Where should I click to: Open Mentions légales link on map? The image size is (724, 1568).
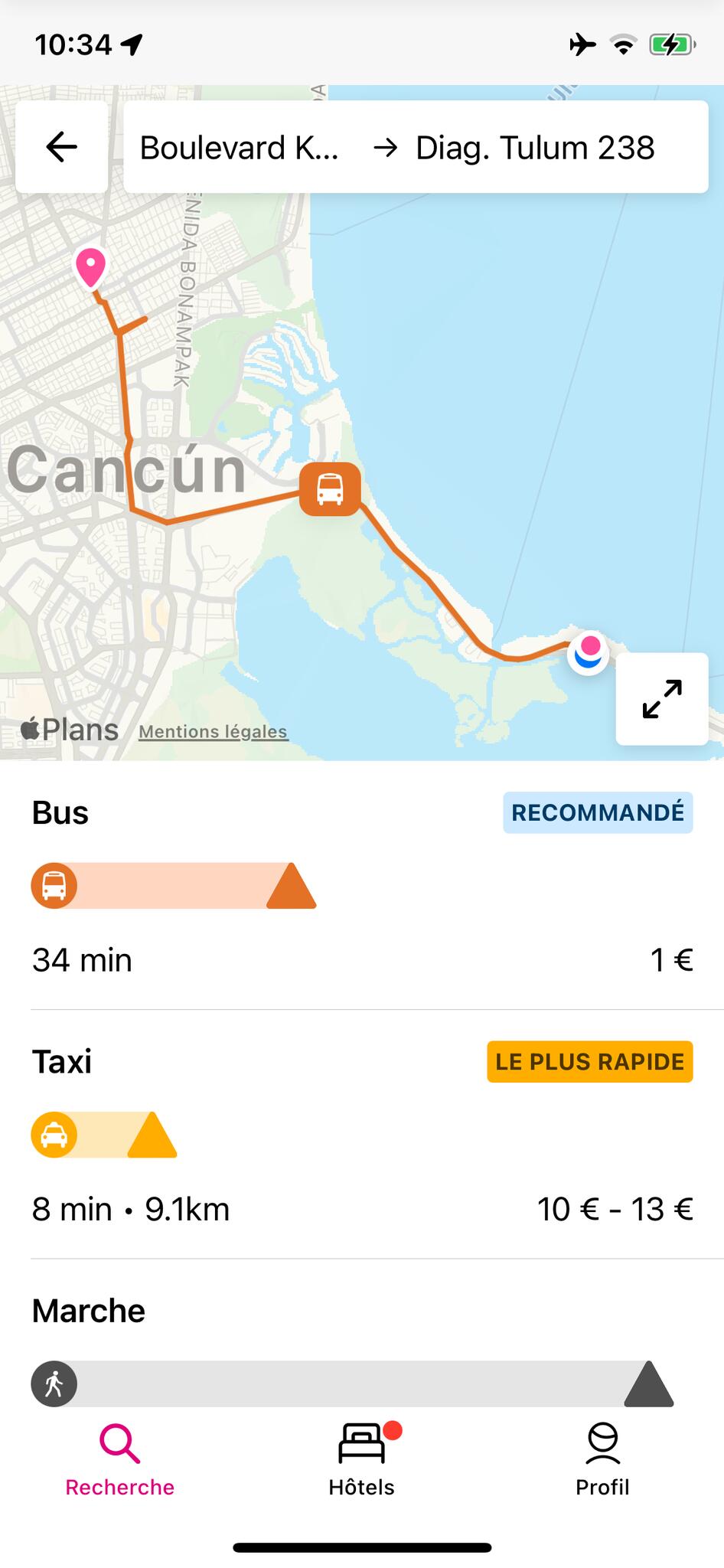tap(213, 732)
